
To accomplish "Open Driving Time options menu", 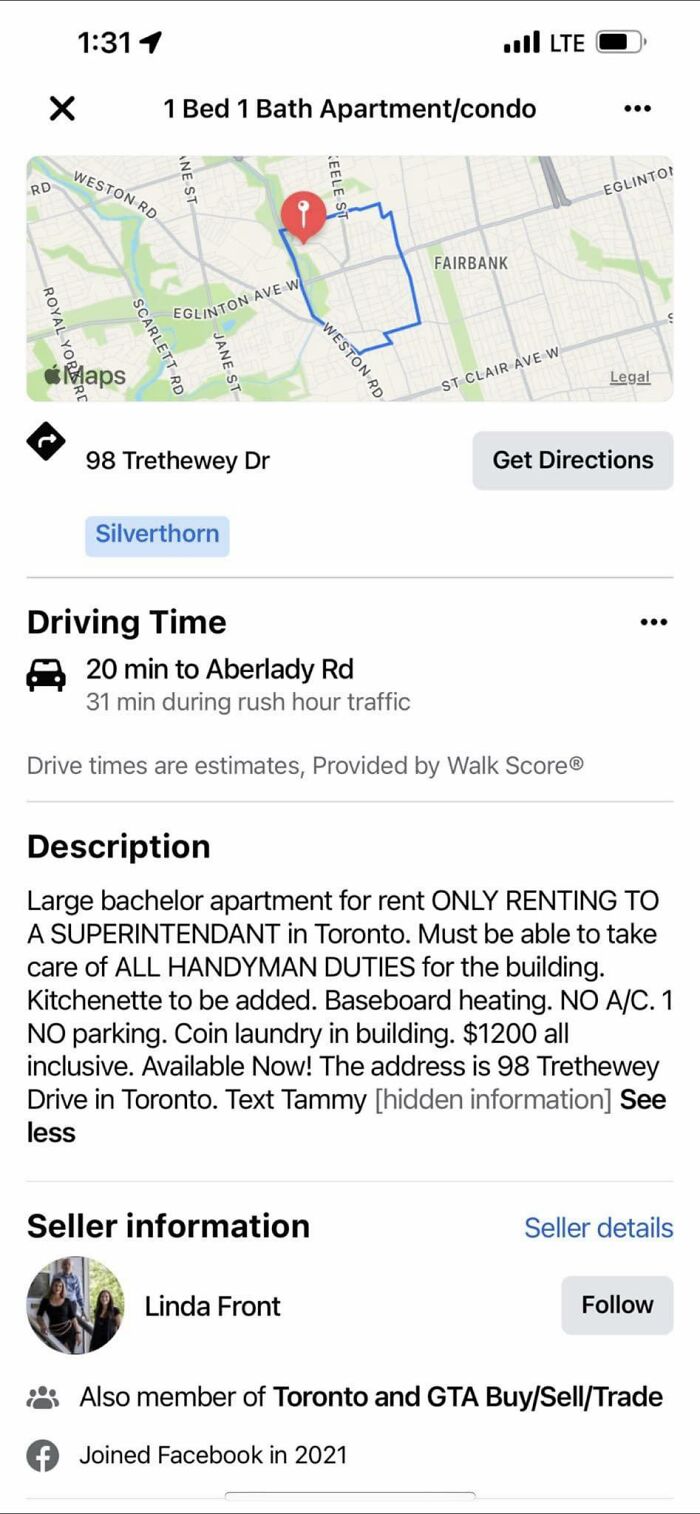I will [x=652, y=622].
